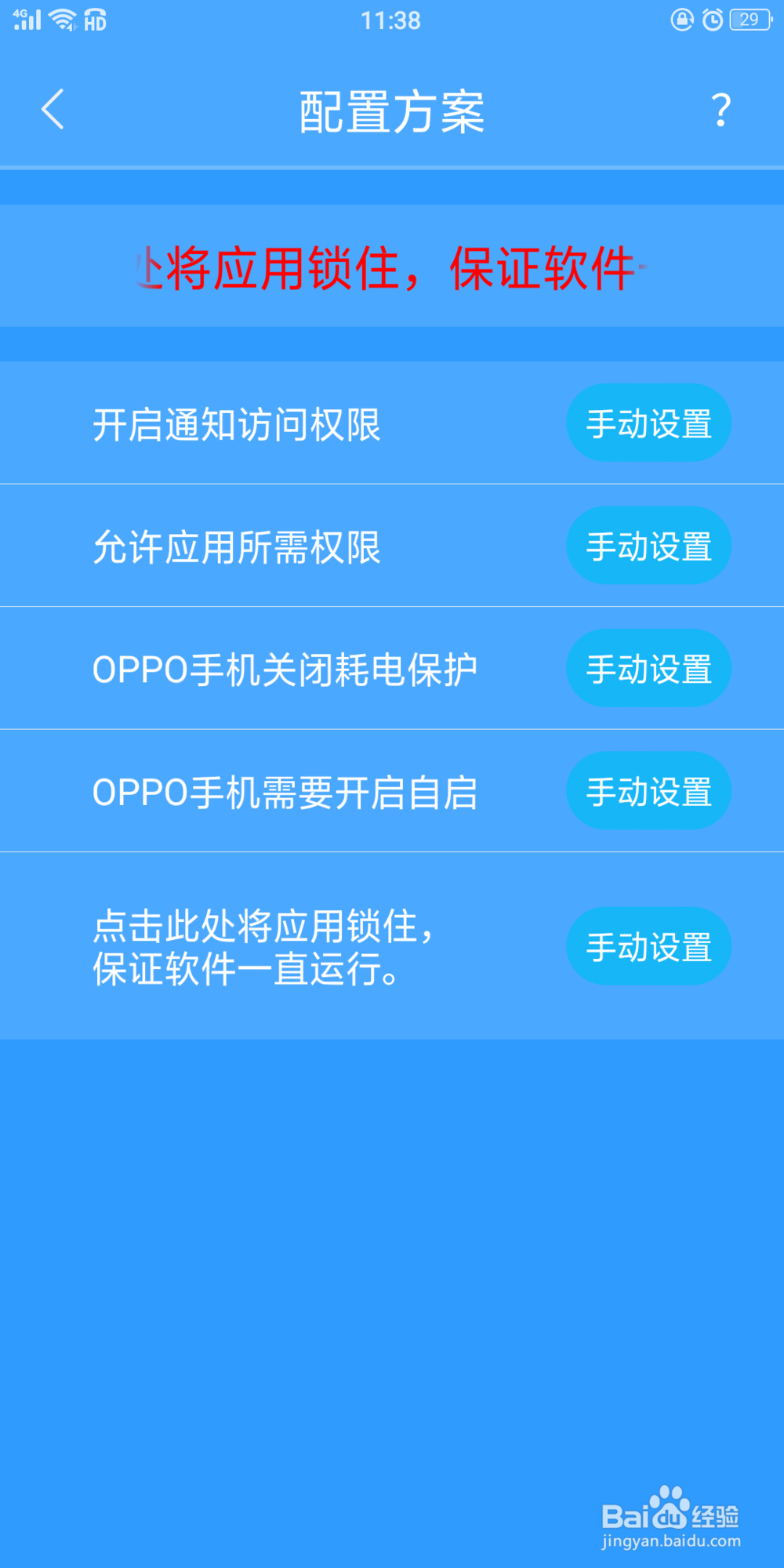Open the help question mark icon

click(x=721, y=110)
